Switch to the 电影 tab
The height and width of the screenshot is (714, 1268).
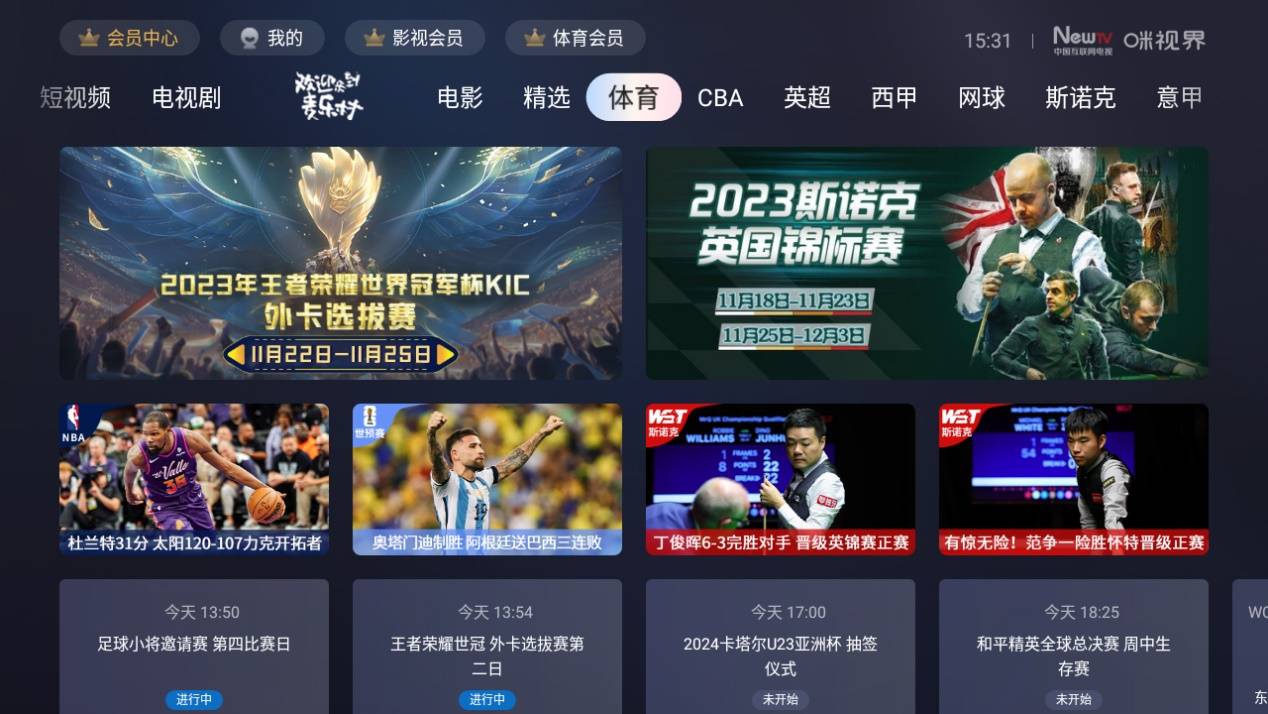coord(460,98)
